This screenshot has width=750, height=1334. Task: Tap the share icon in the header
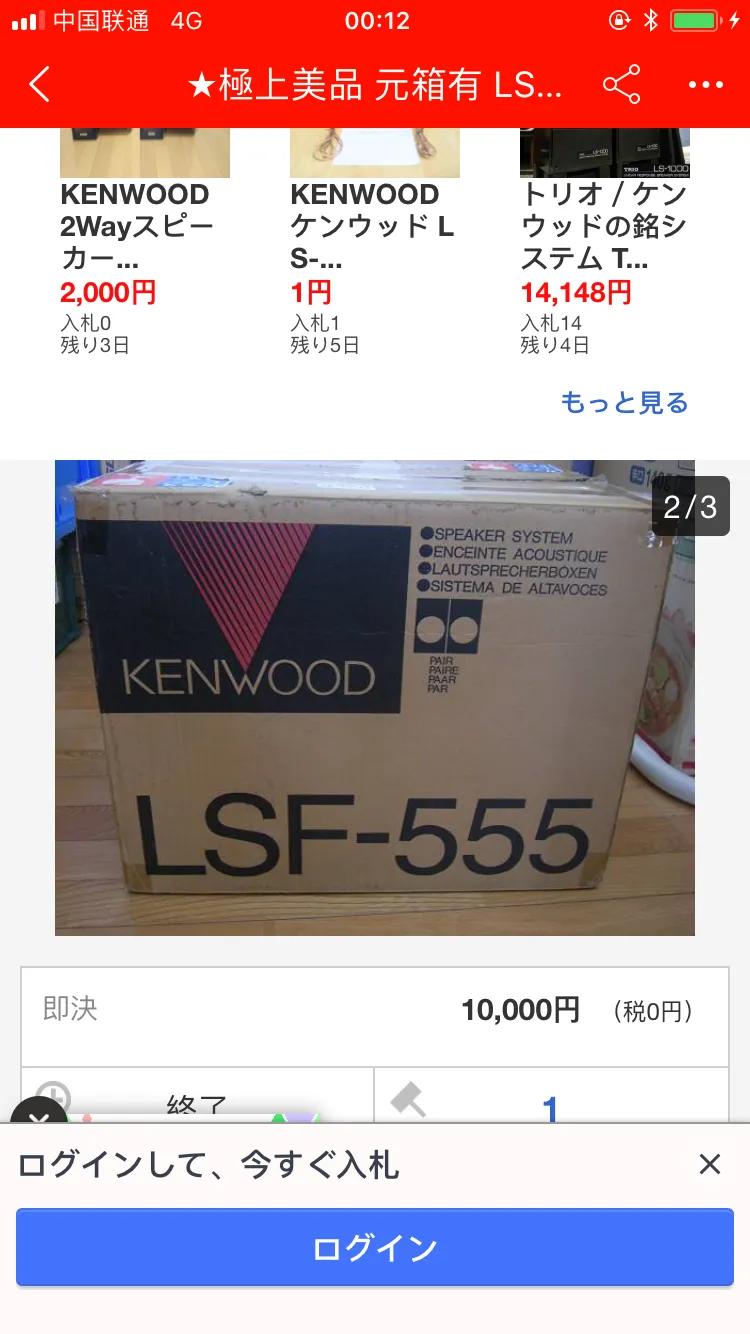point(620,85)
